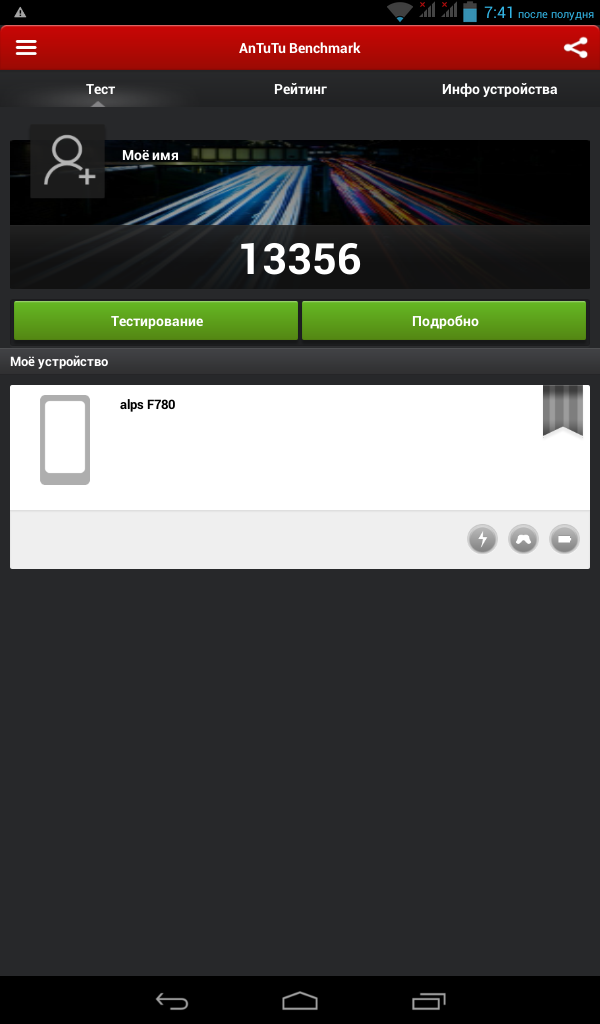
Task: Switch to the Рейтинг tab
Action: coord(300,89)
